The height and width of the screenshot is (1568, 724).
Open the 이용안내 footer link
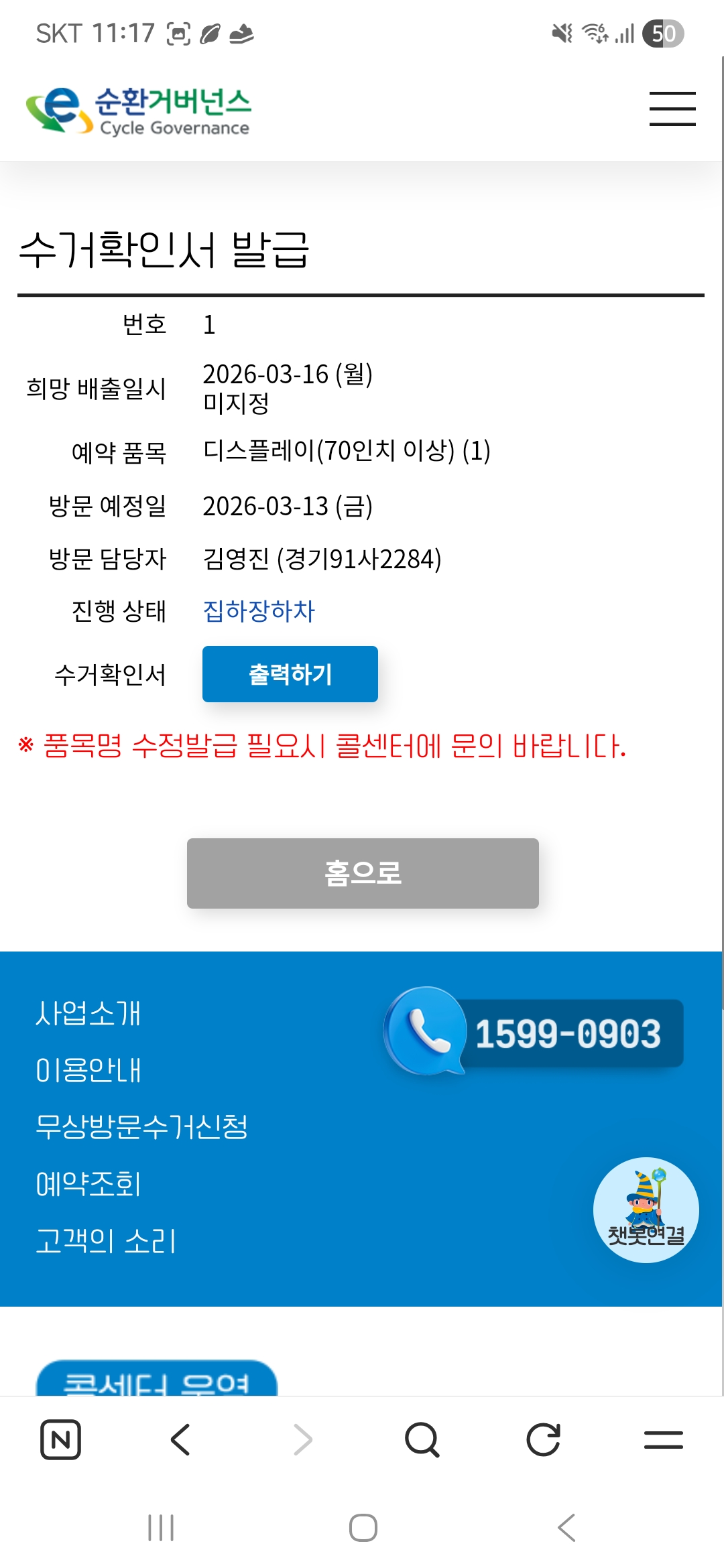point(88,1070)
